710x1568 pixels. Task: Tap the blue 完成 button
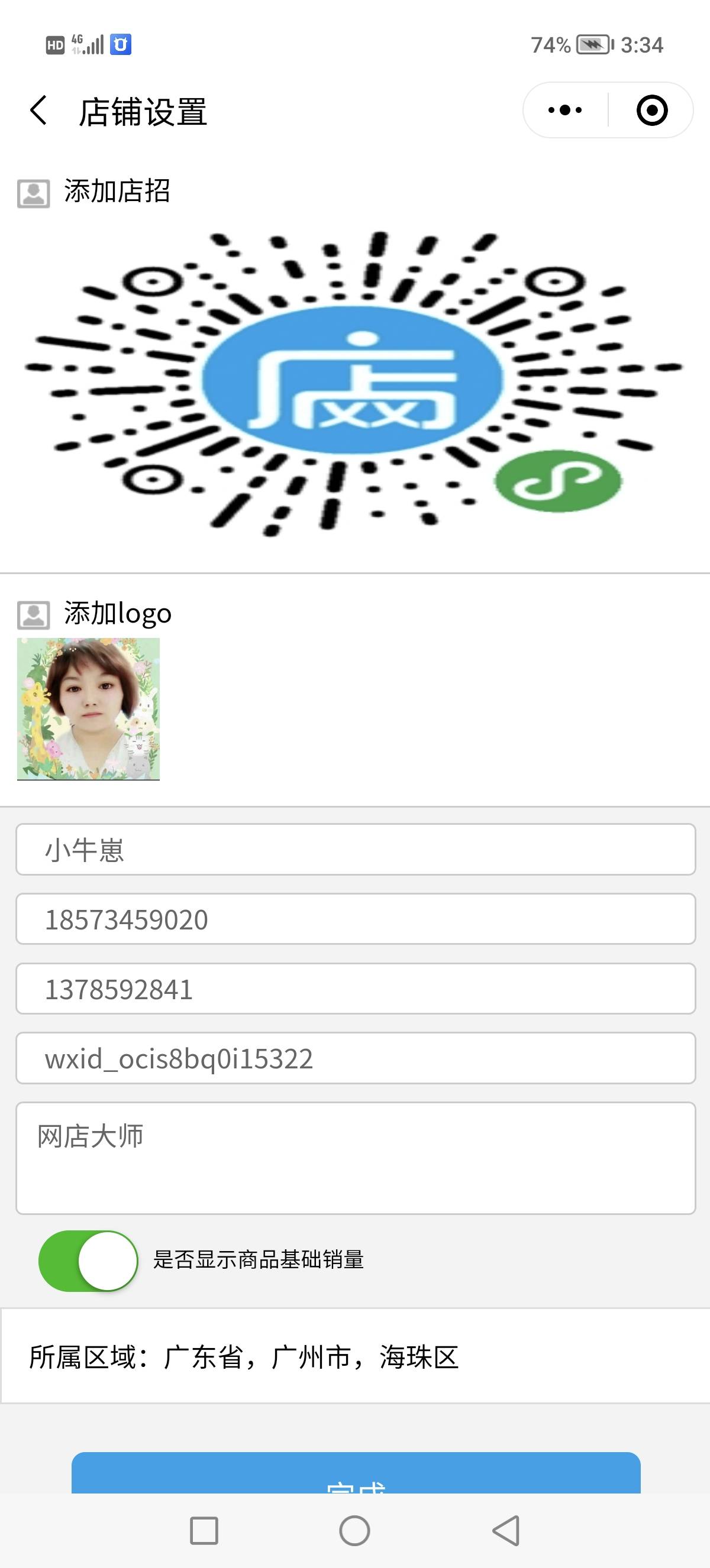pyautogui.click(x=355, y=1474)
